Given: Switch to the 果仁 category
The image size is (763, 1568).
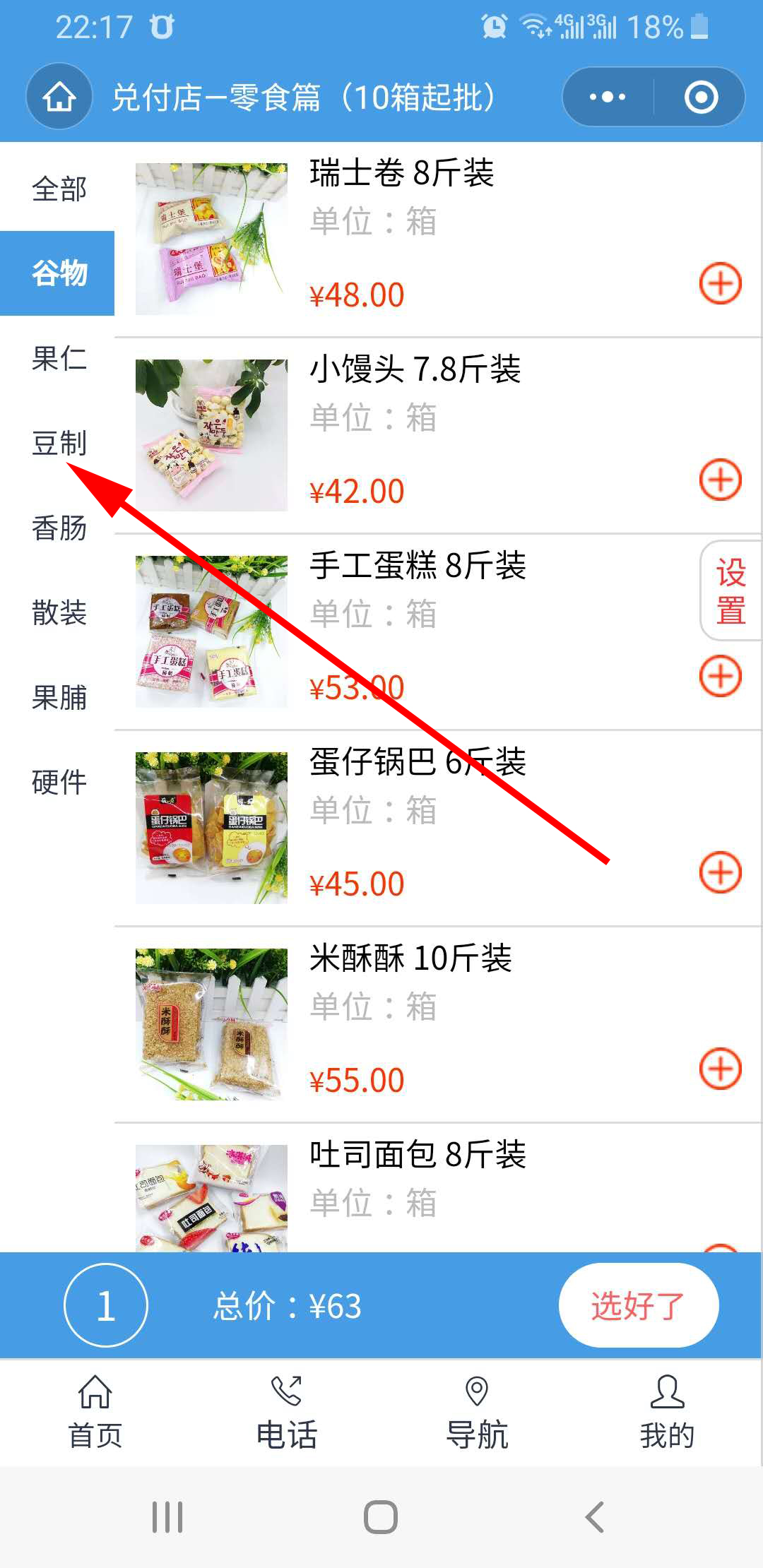Looking at the screenshot, I should 59,358.
